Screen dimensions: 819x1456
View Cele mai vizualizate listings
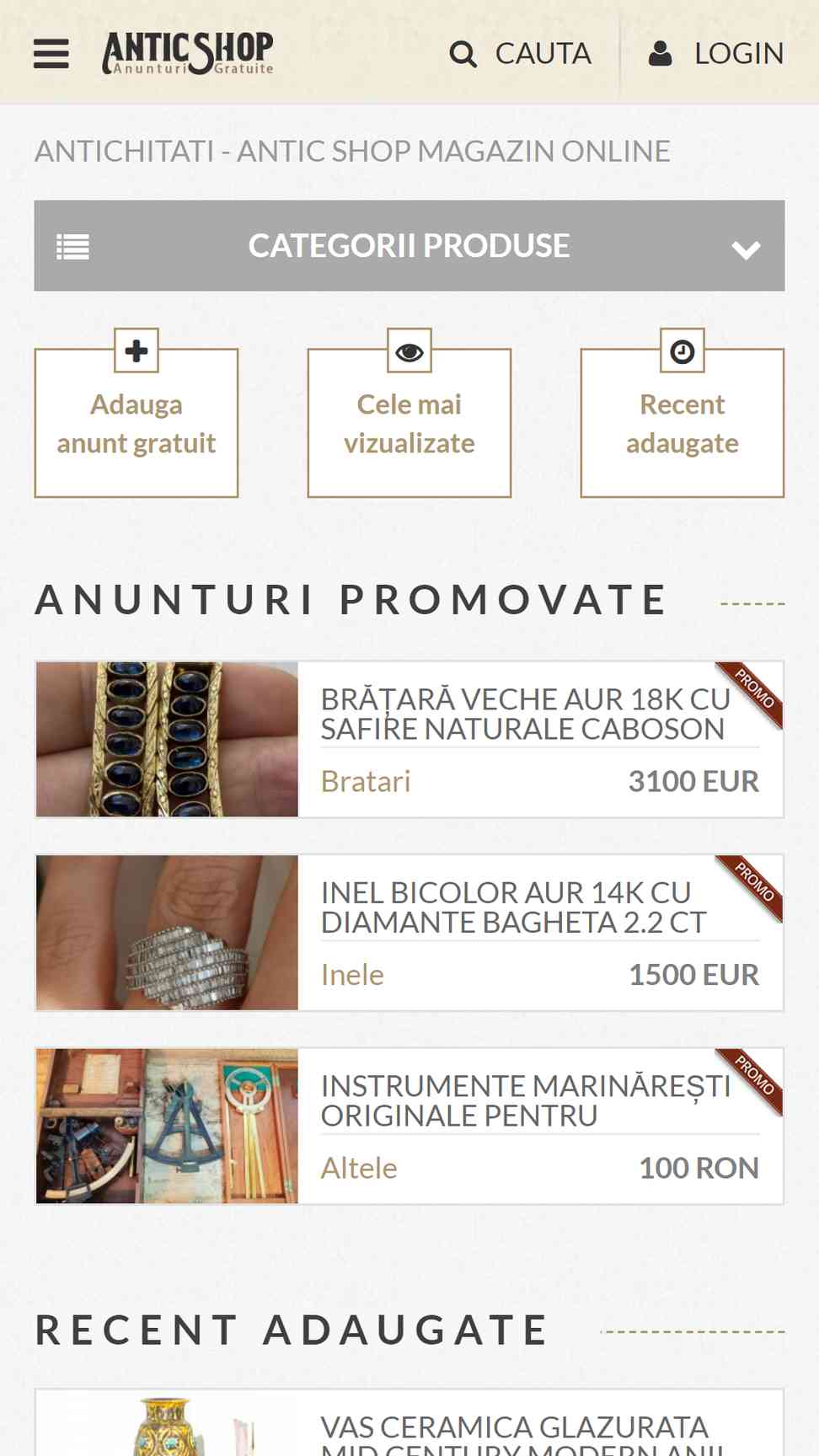[409, 423]
